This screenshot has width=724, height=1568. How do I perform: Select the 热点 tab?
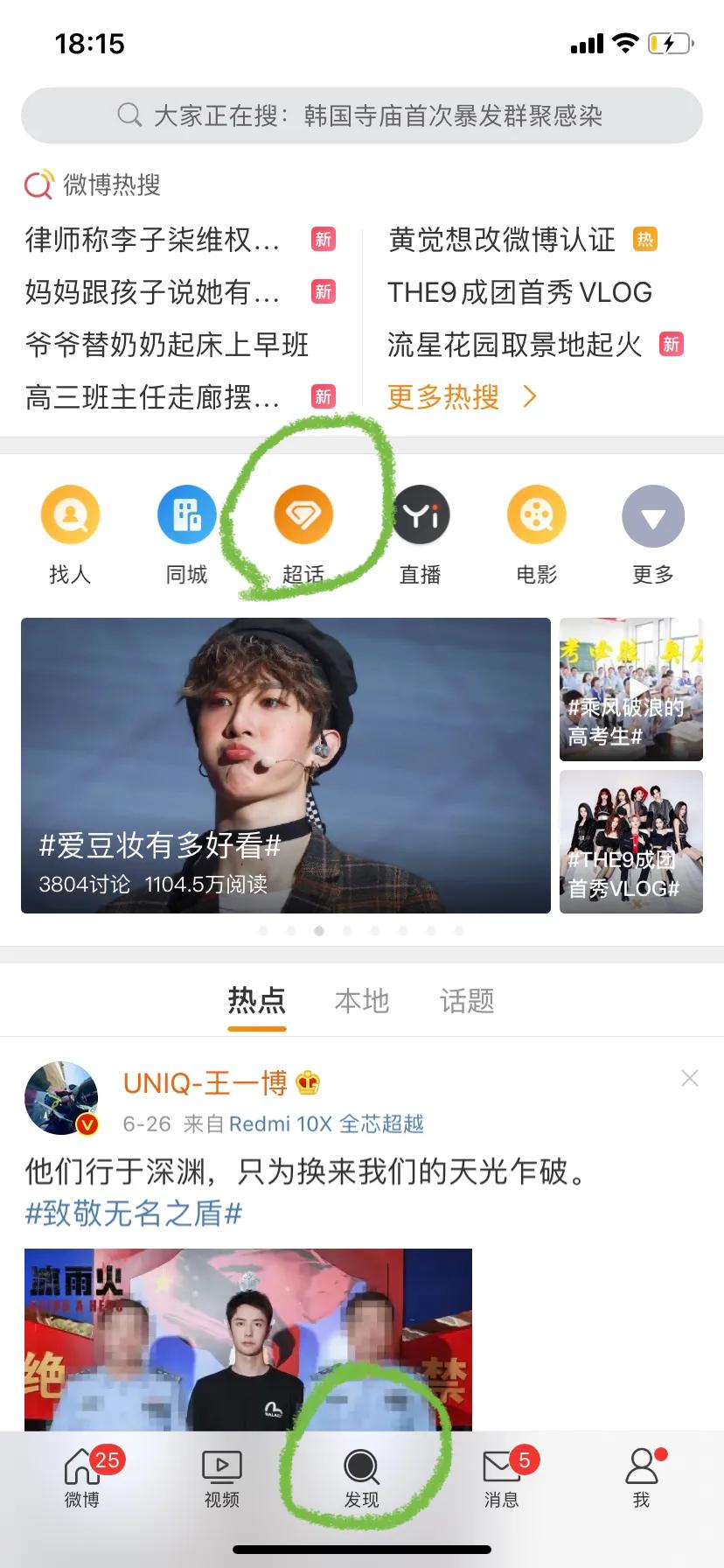pos(256,1001)
